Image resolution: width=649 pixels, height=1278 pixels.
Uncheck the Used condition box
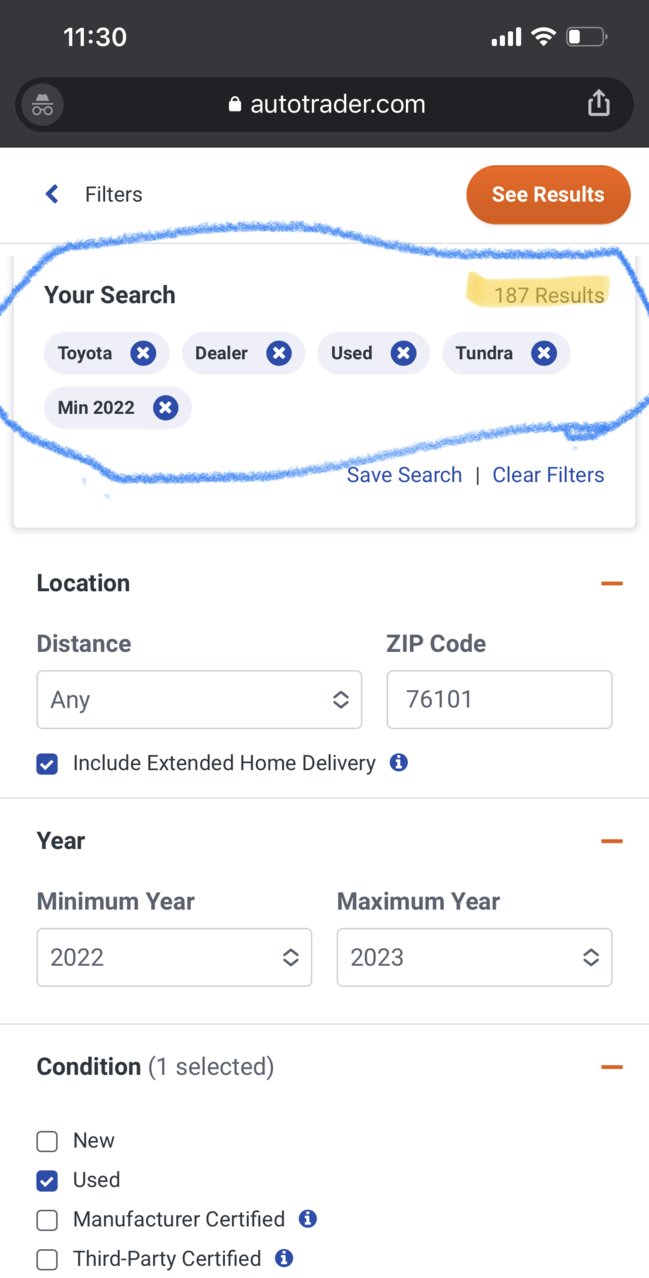47,1181
